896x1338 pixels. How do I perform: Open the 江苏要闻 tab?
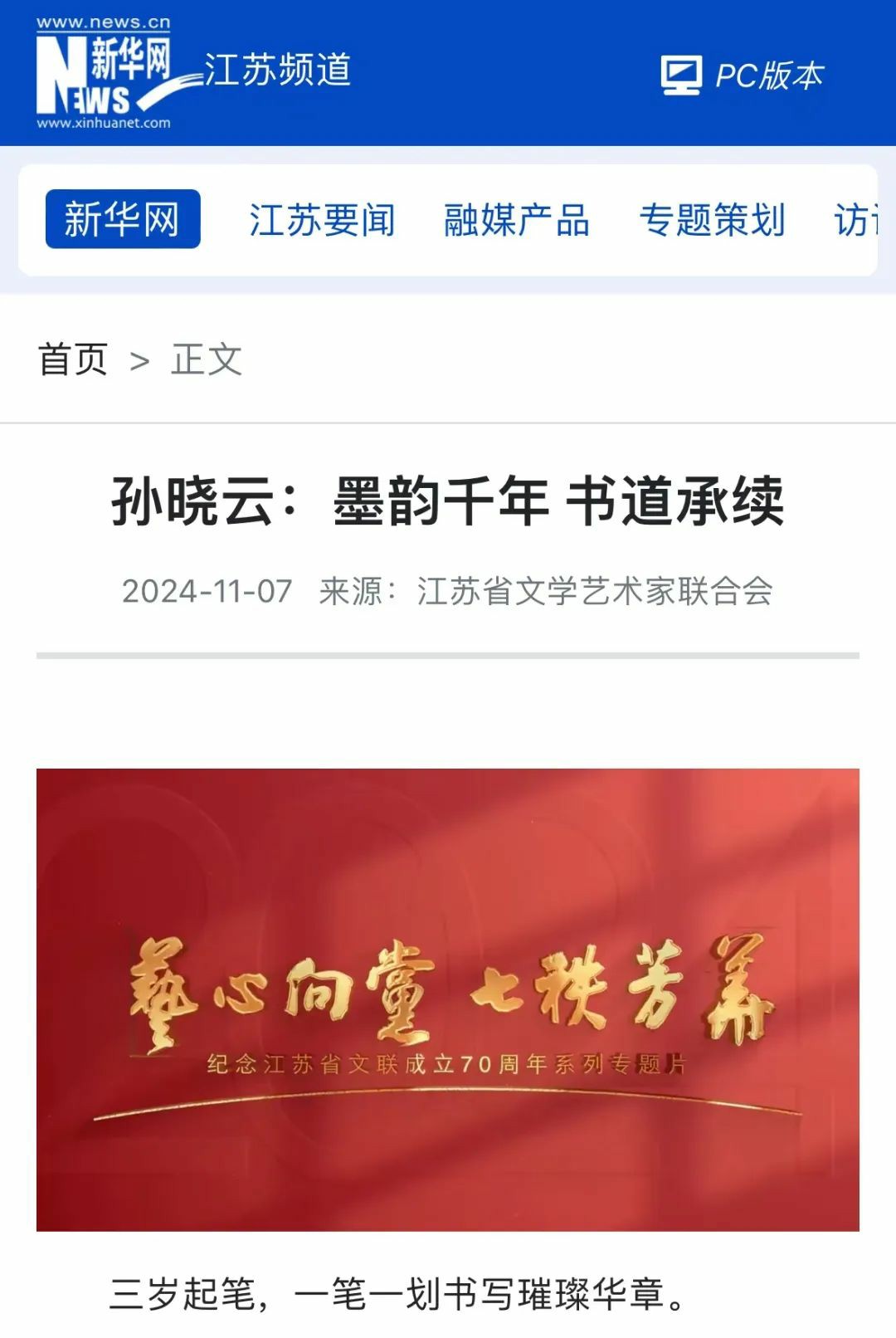pos(322,221)
